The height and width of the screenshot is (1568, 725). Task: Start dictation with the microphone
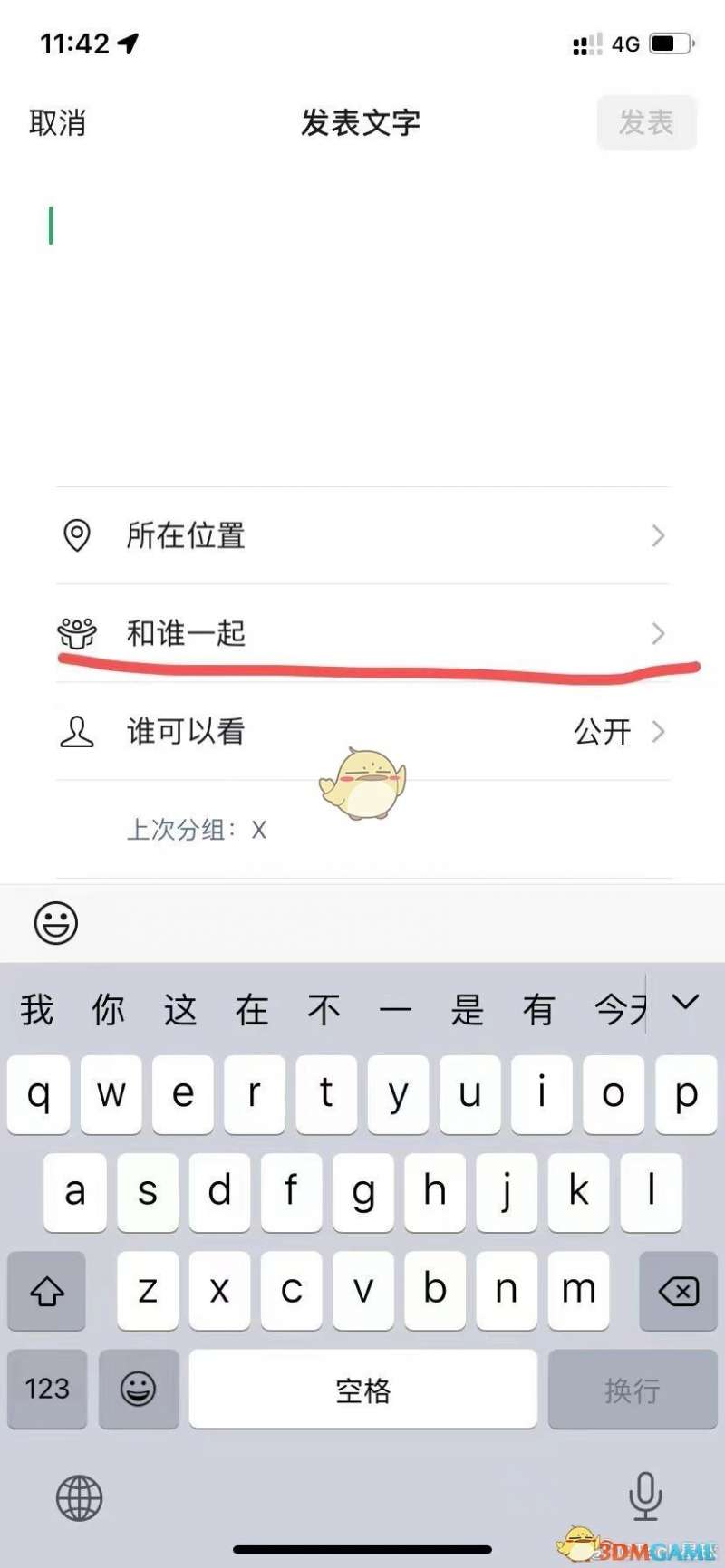point(645,1496)
